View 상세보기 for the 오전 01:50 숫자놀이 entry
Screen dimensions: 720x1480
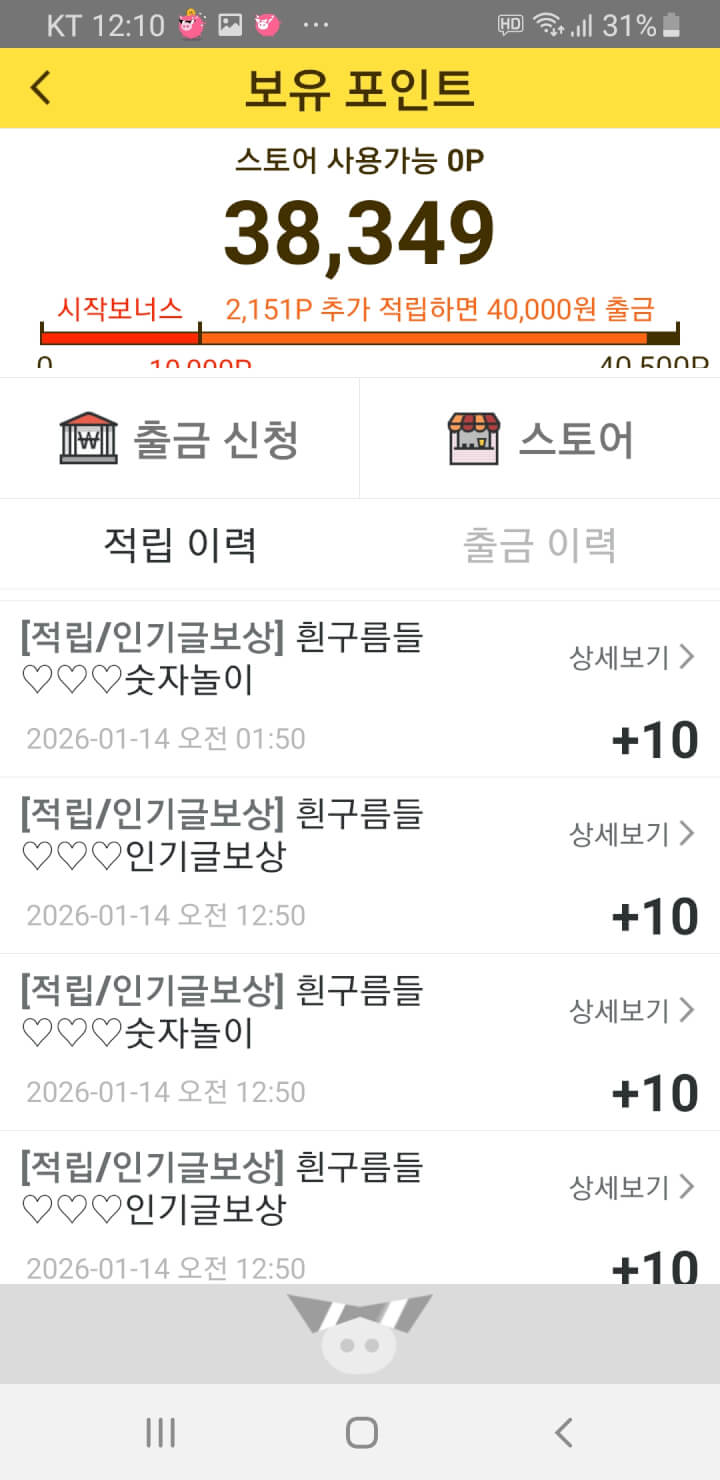click(631, 657)
